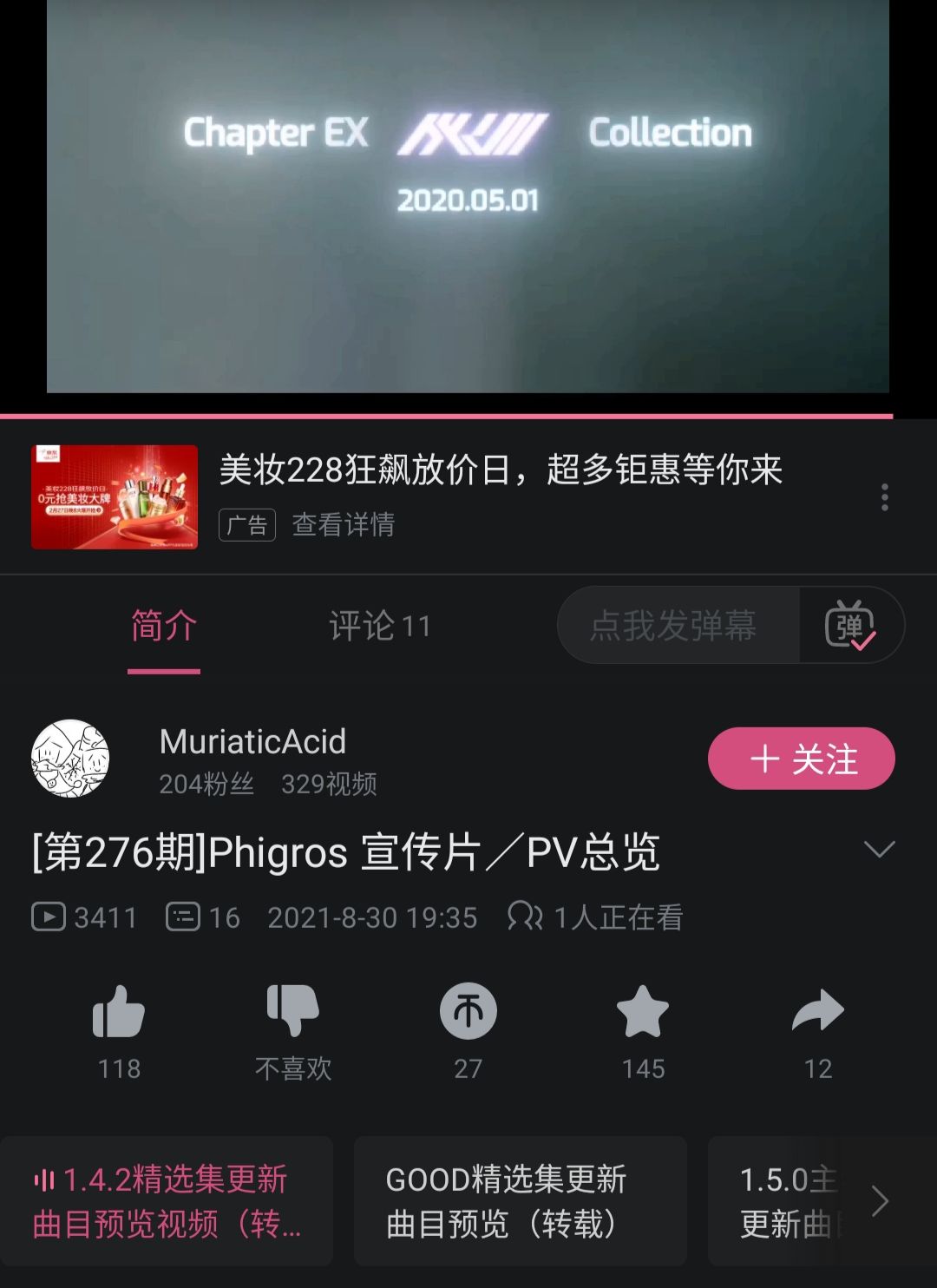937x1288 pixels.
Task: Open danmaku settings via the 弹 icon
Action: [853, 626]
